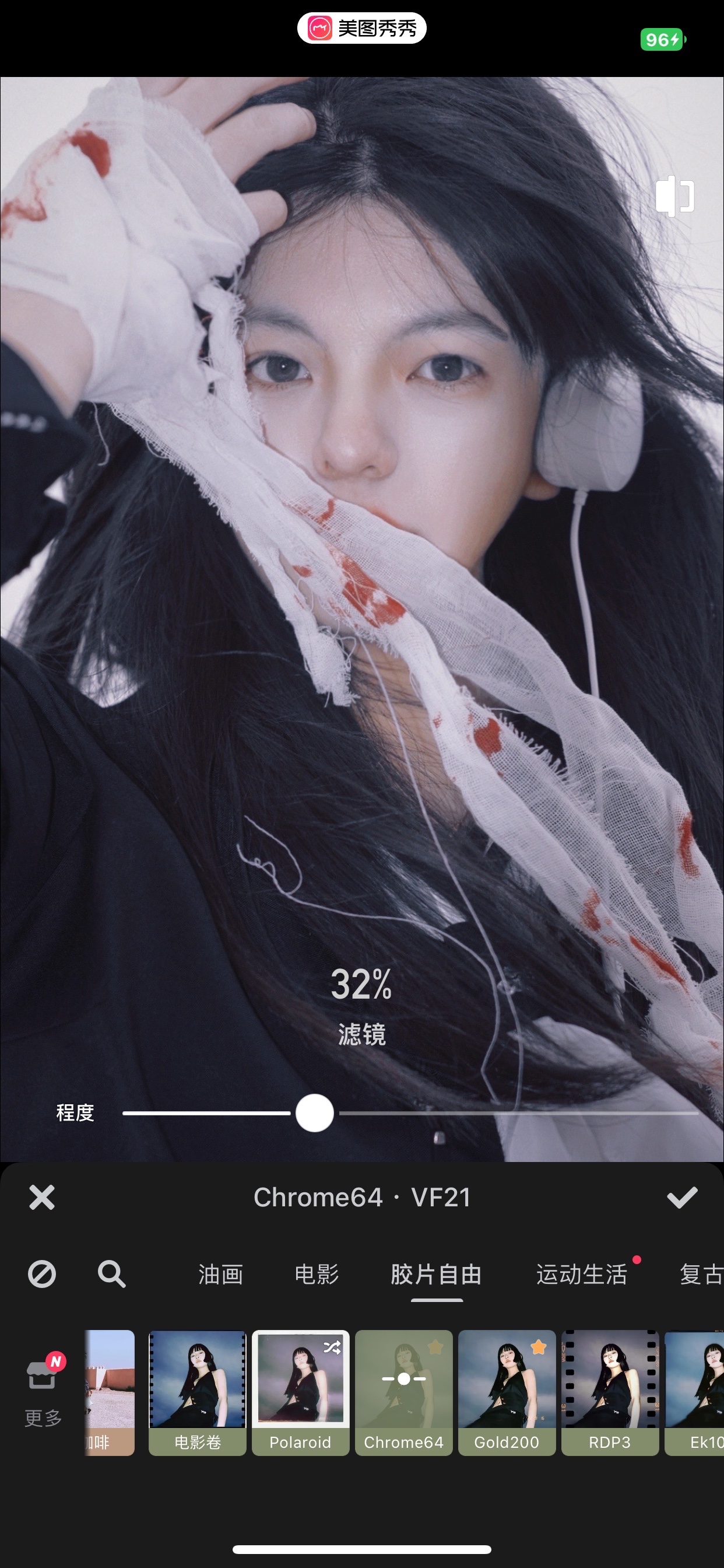724x1568 pixels.
Task: Apply the Polaroid filter
Action: (301, 1392)
